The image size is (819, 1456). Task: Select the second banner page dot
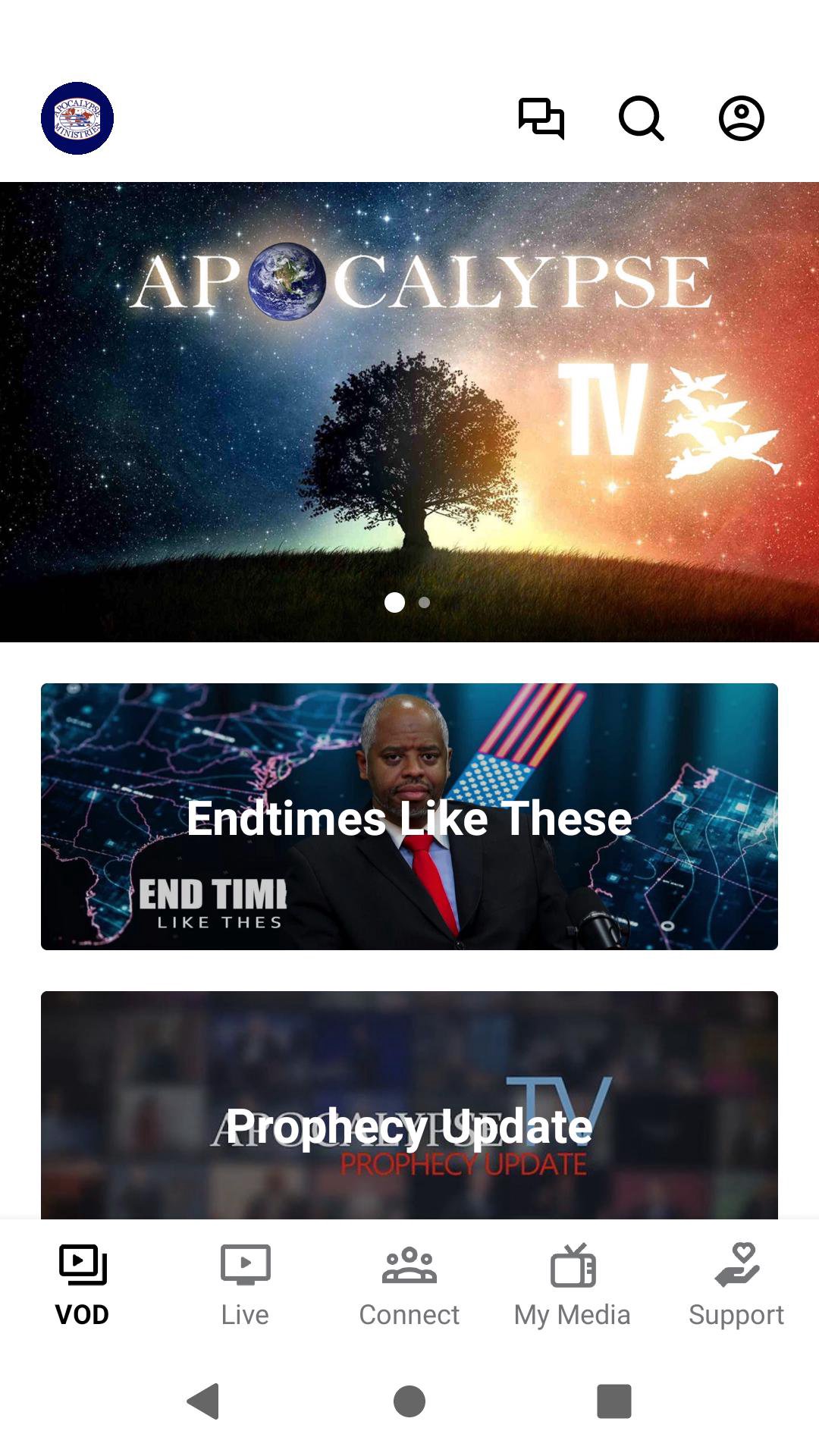pos(425,602)
